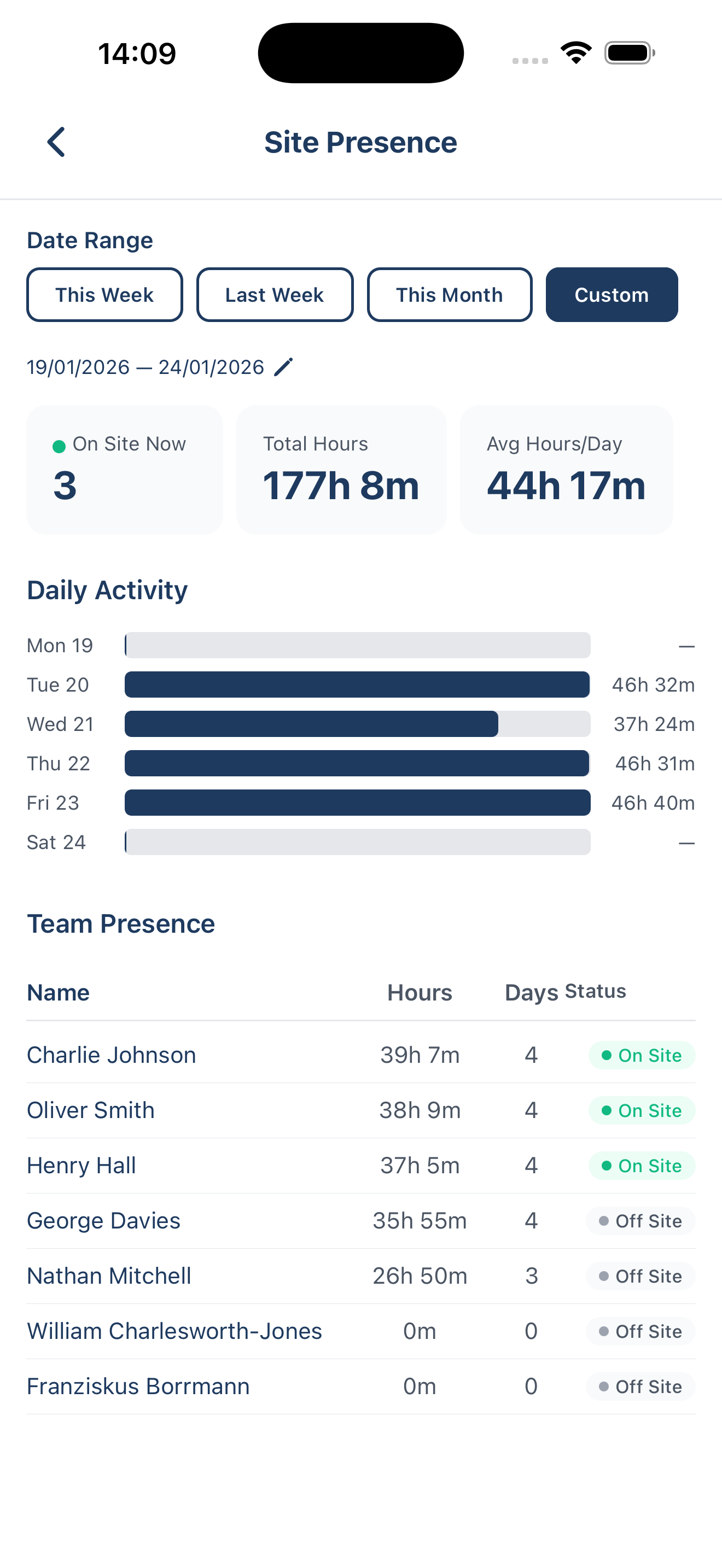This screenshot has width=722, height=1568.
Task: Click the gray dot on Franziskus Borrmann's status badge
Action: [603, 1387]
